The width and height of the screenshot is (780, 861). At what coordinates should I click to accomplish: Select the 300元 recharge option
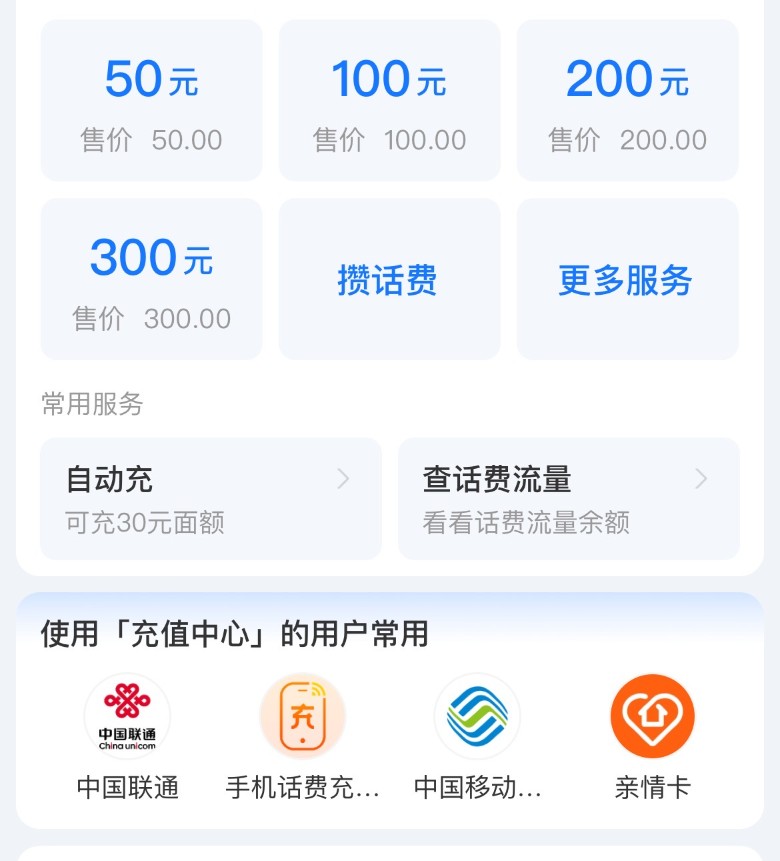151,279
